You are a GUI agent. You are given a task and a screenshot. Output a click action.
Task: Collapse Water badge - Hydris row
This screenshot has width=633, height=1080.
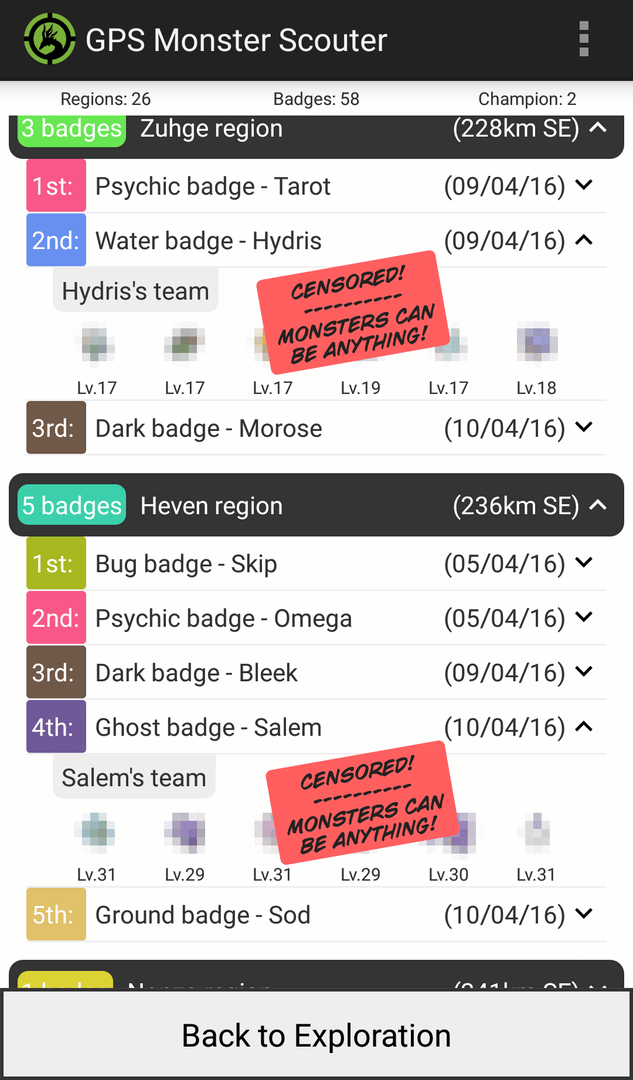[585, 240]
